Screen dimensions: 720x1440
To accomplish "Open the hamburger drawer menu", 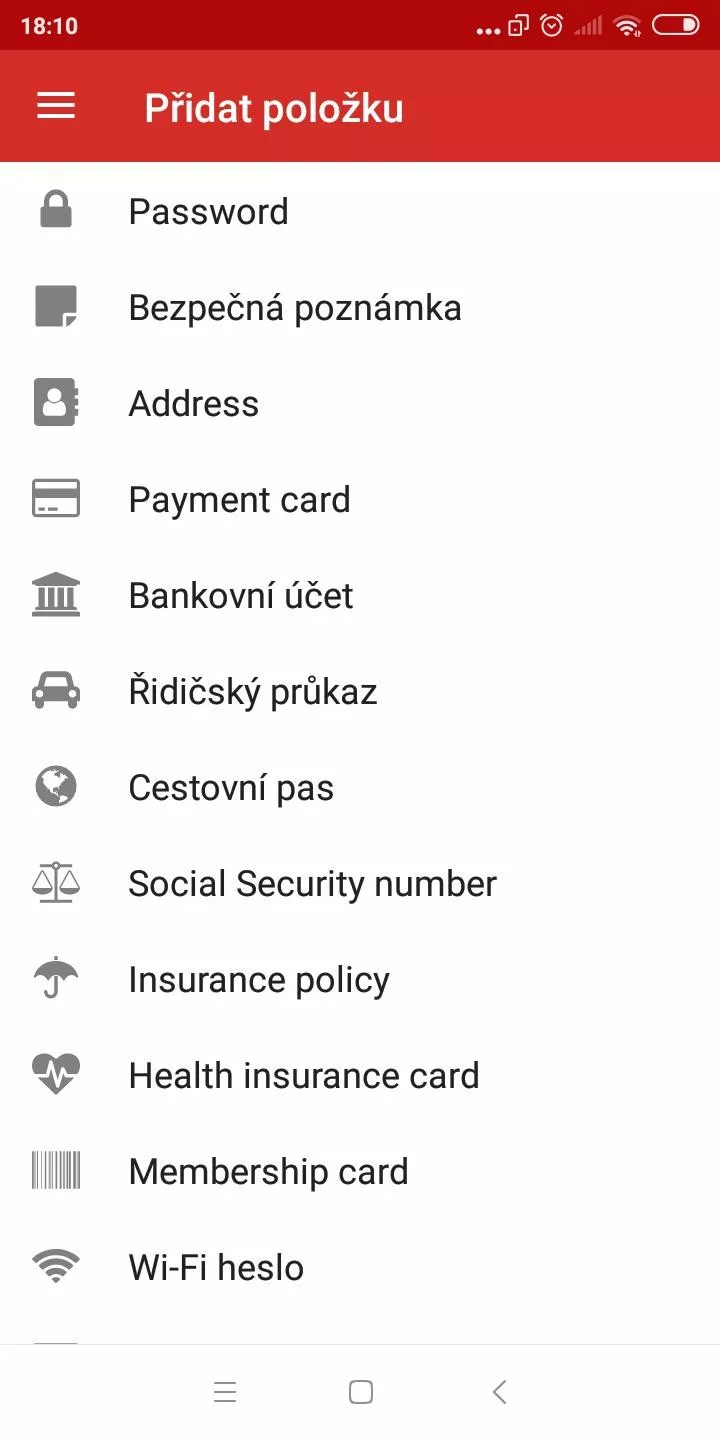I will (56, 107).
